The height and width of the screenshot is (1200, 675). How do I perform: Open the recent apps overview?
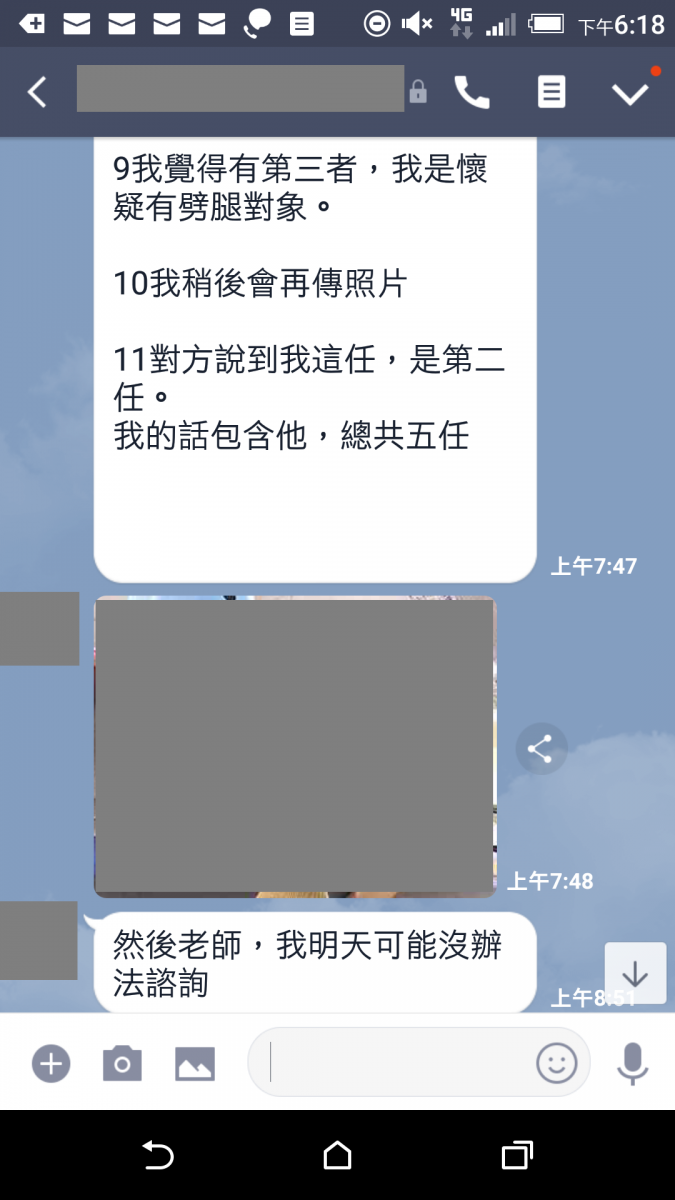tap(516, 1156)
